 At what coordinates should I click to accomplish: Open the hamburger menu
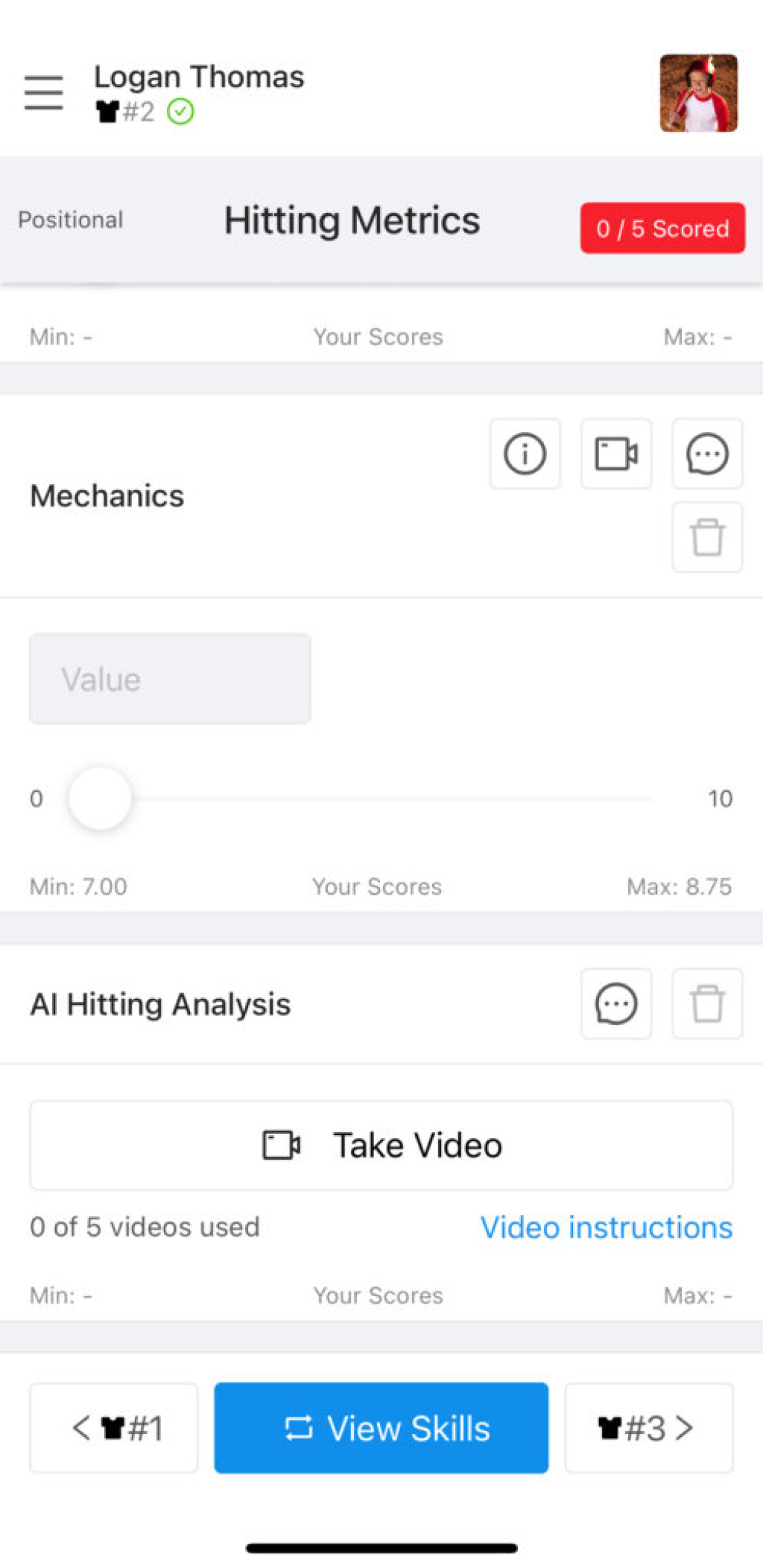tap(43, 93)
